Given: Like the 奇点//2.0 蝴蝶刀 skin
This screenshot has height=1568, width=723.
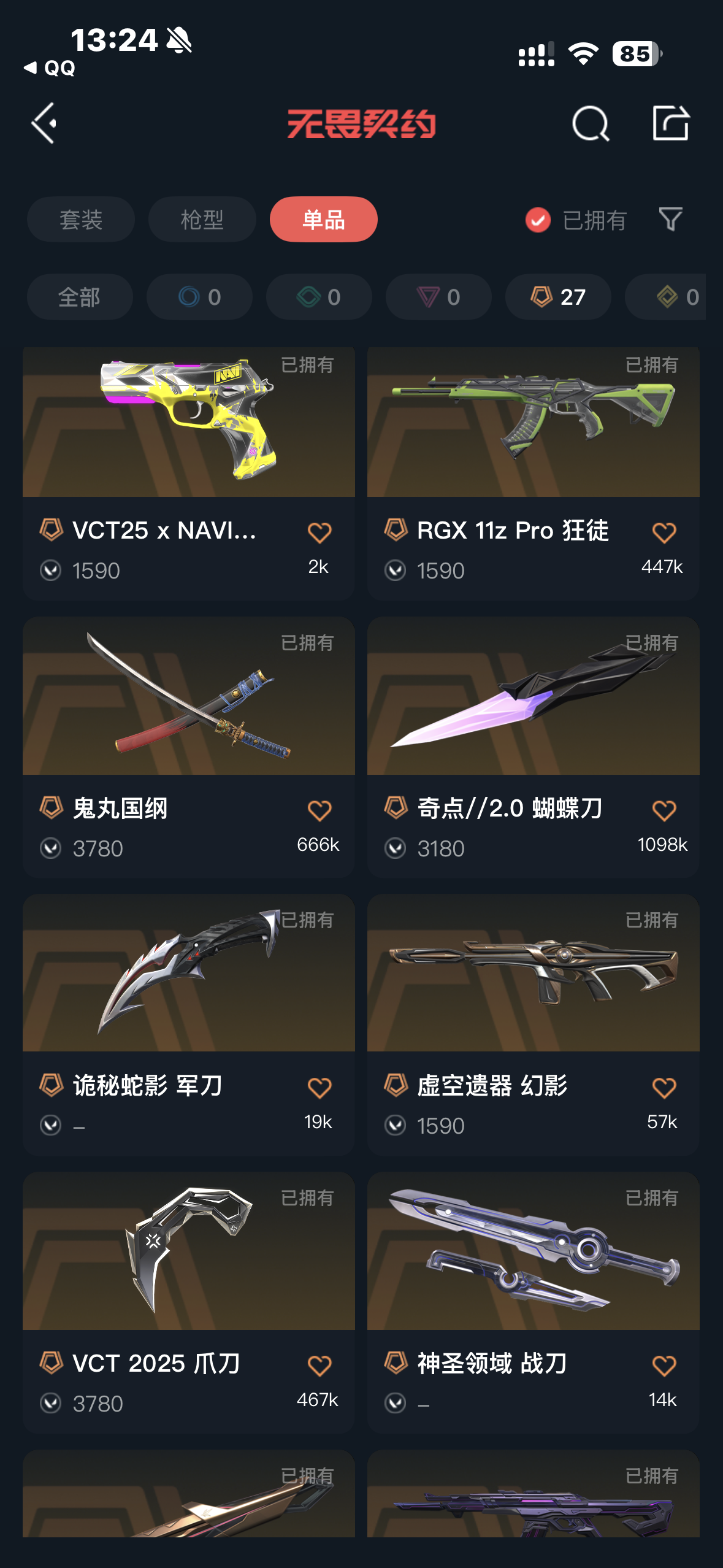Looking at the screenshot, I should point(664,811).
